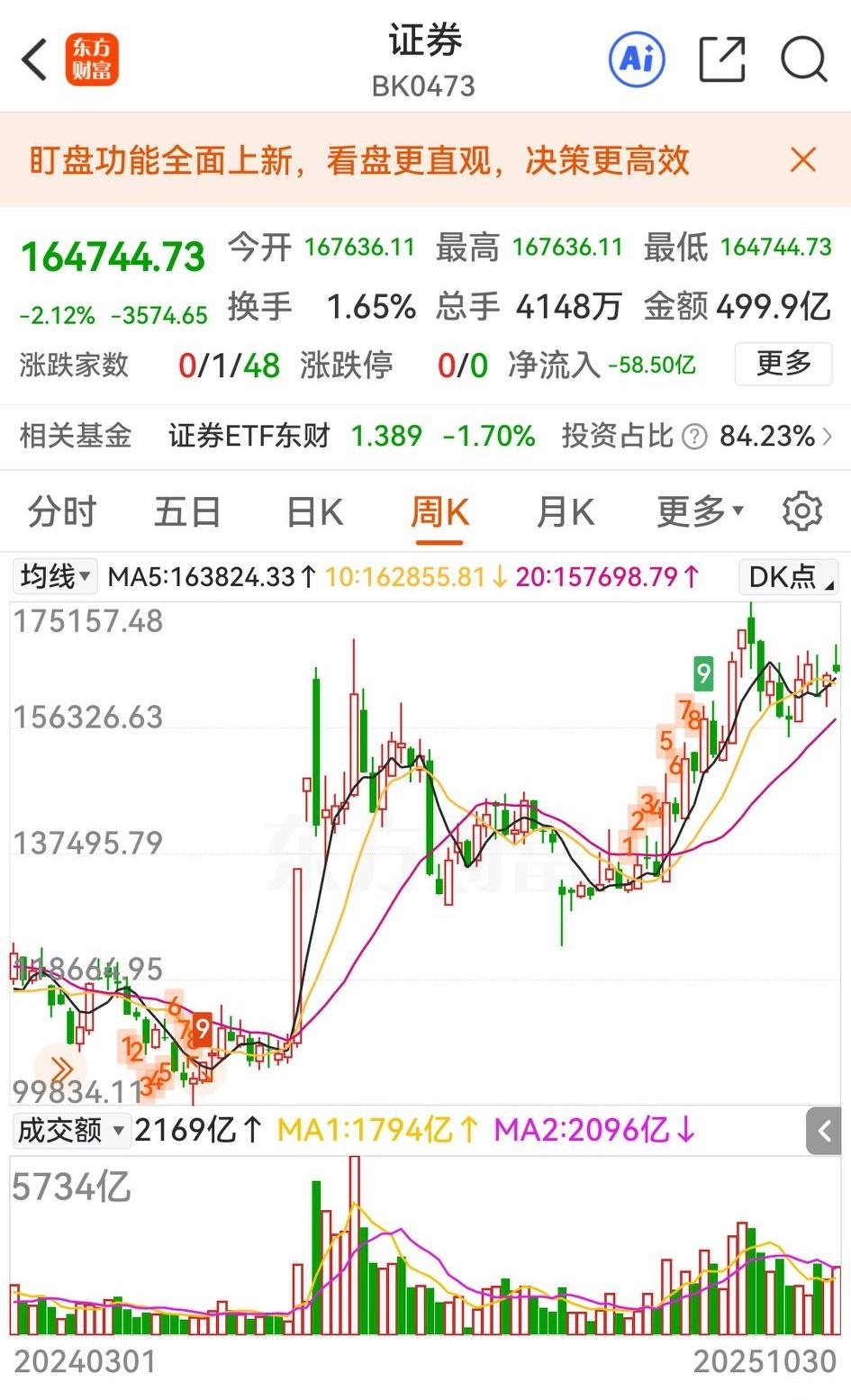
Task: Switch to the 月K tab
Action: (564, 510)
